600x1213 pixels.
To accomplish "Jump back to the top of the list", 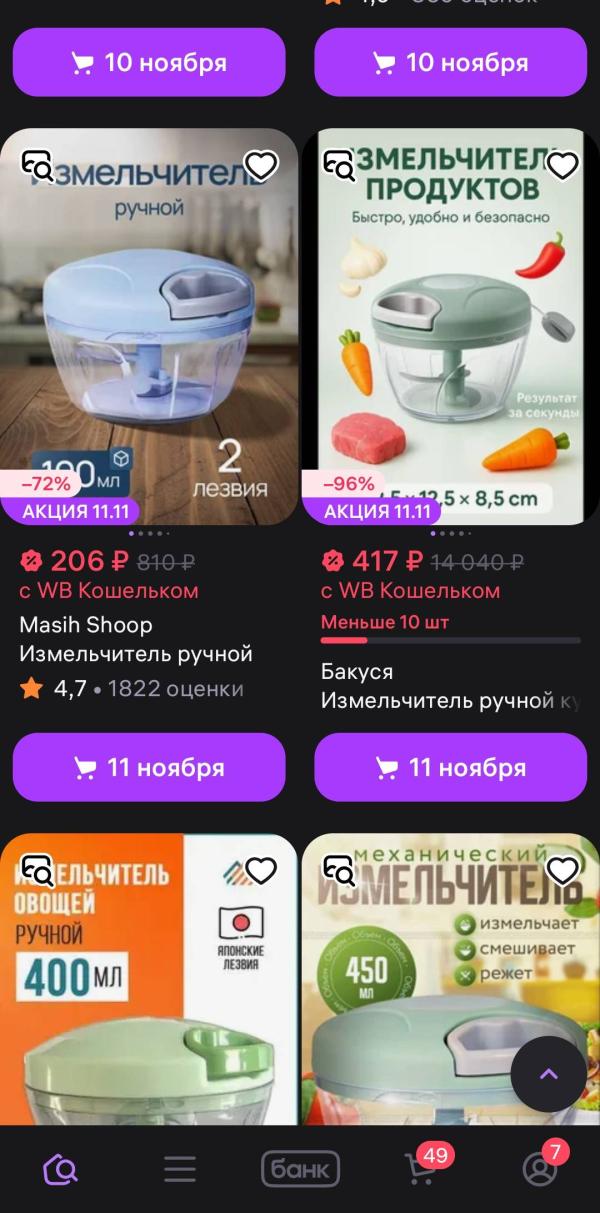I will click(x=548, y=1074).
